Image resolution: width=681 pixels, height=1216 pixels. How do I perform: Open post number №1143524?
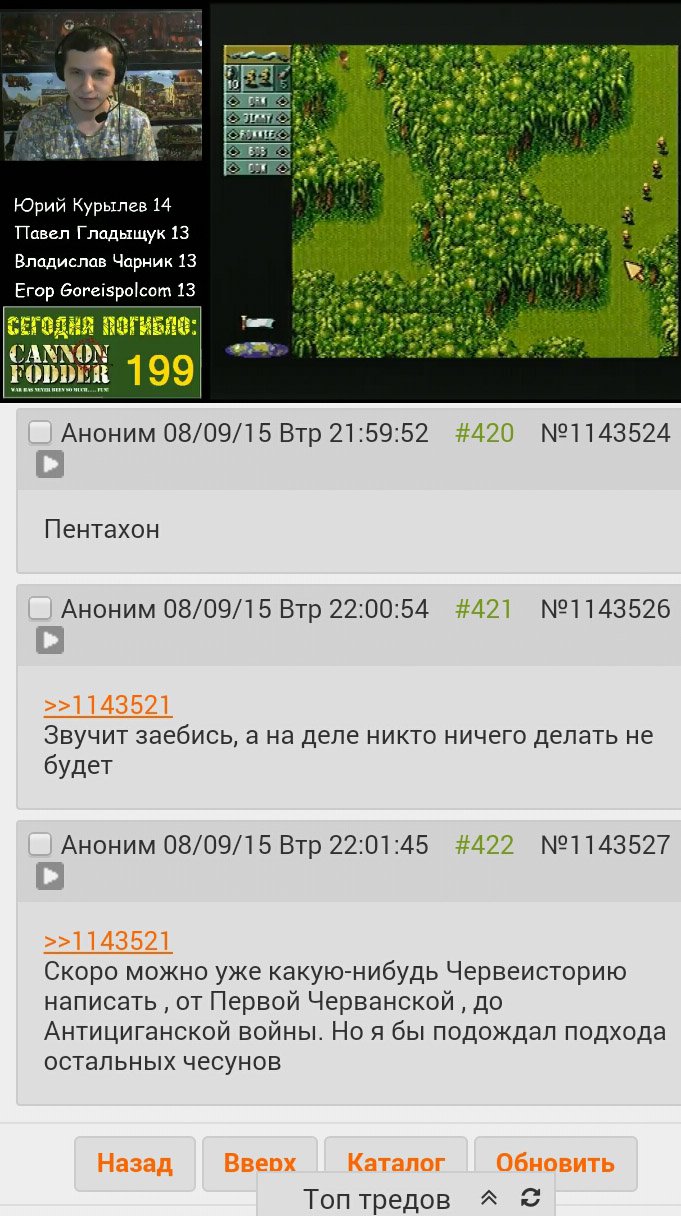tap(605, 433)
